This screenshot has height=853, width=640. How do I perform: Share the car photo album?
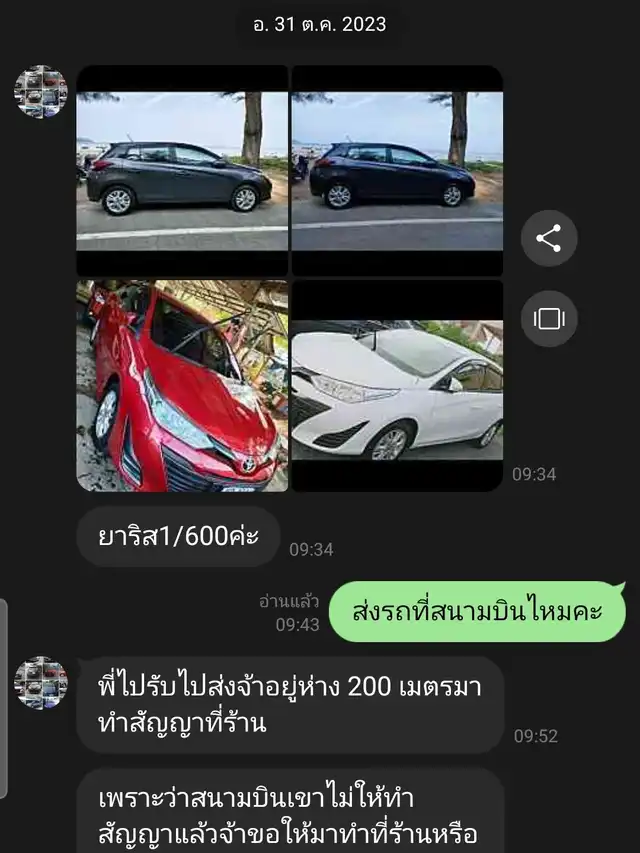tap(549, 238)
